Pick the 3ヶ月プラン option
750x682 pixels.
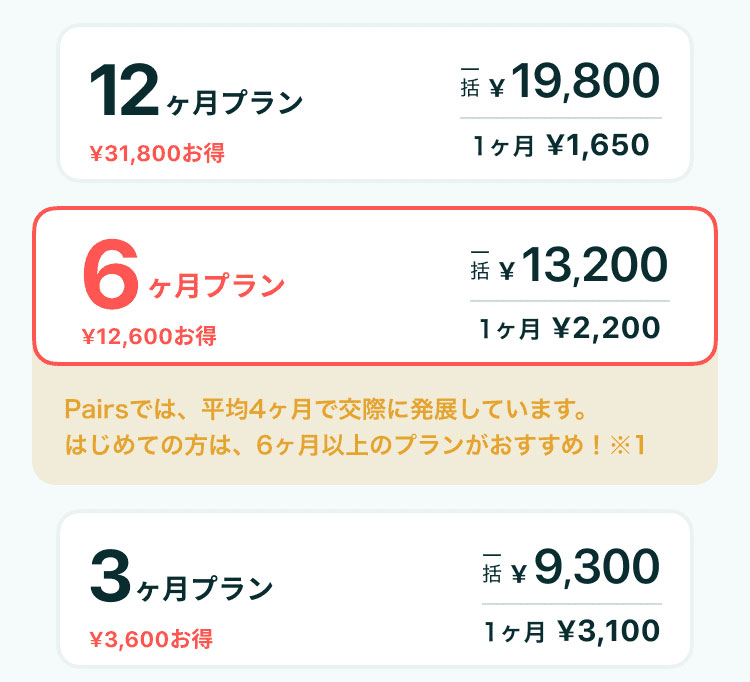coord(374,589)
